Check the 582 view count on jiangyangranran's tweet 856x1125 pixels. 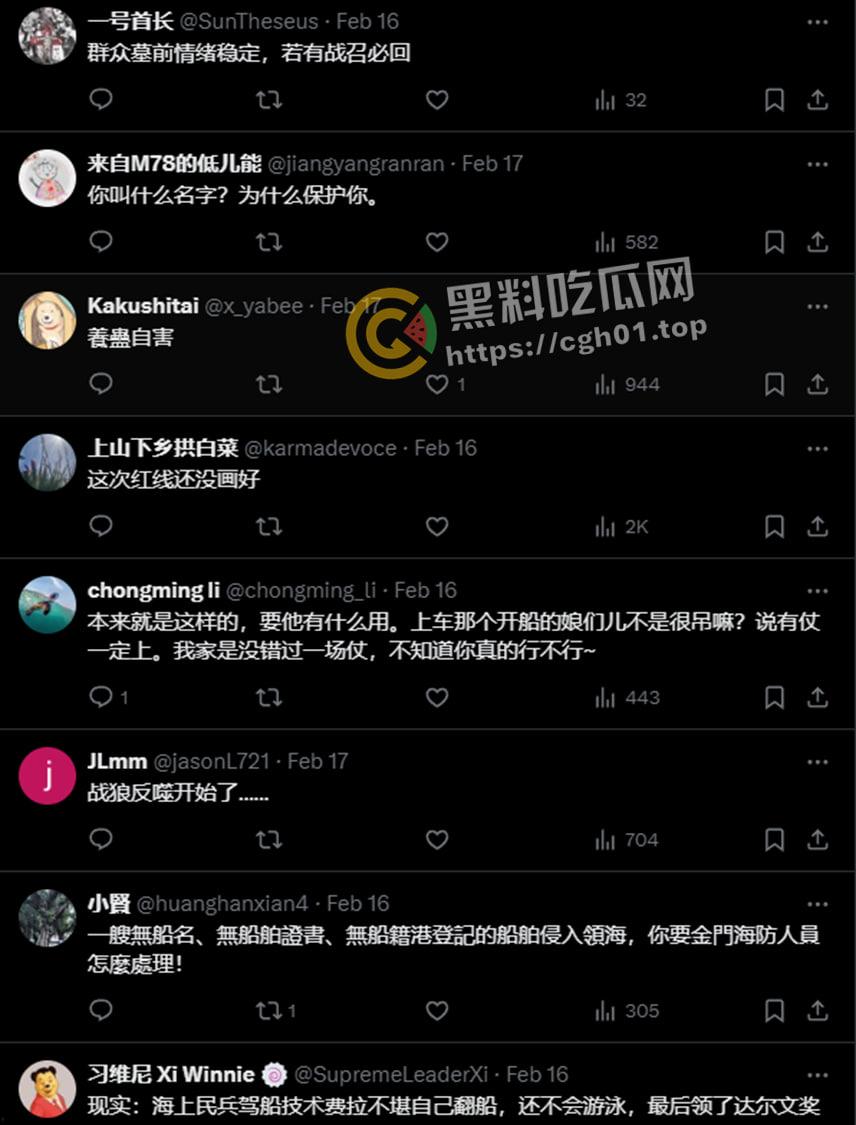pos(630,242)
